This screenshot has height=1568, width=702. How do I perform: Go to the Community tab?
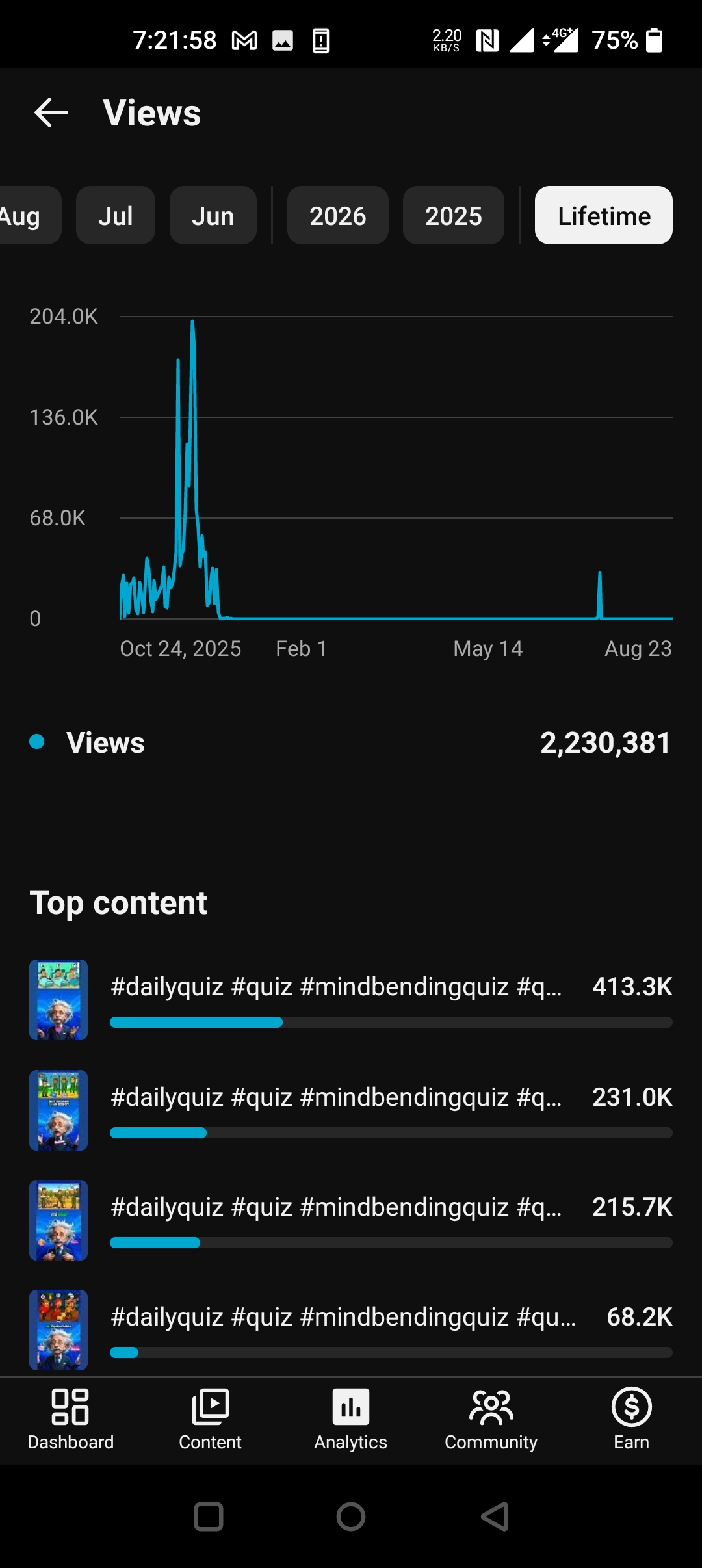(491, 1420)
